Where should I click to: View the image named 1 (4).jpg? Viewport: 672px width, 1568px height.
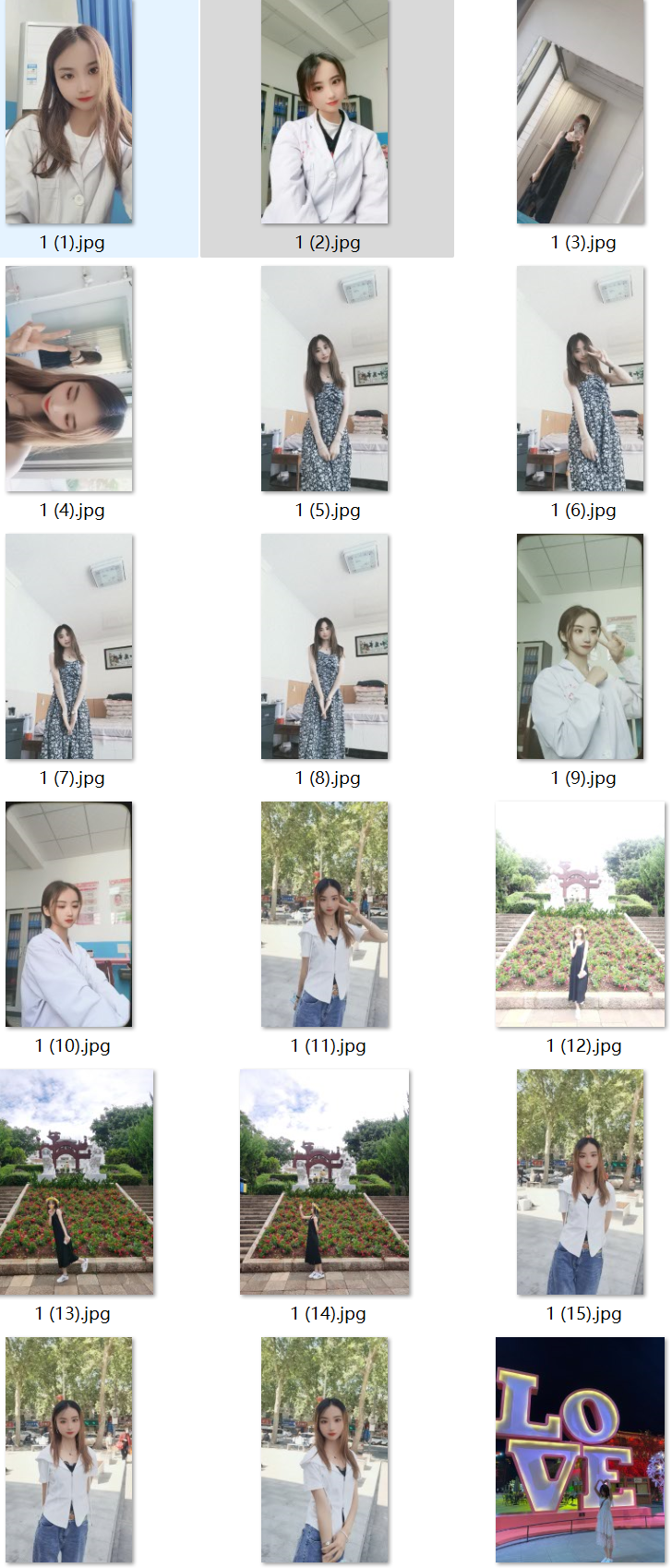[69, 379]
